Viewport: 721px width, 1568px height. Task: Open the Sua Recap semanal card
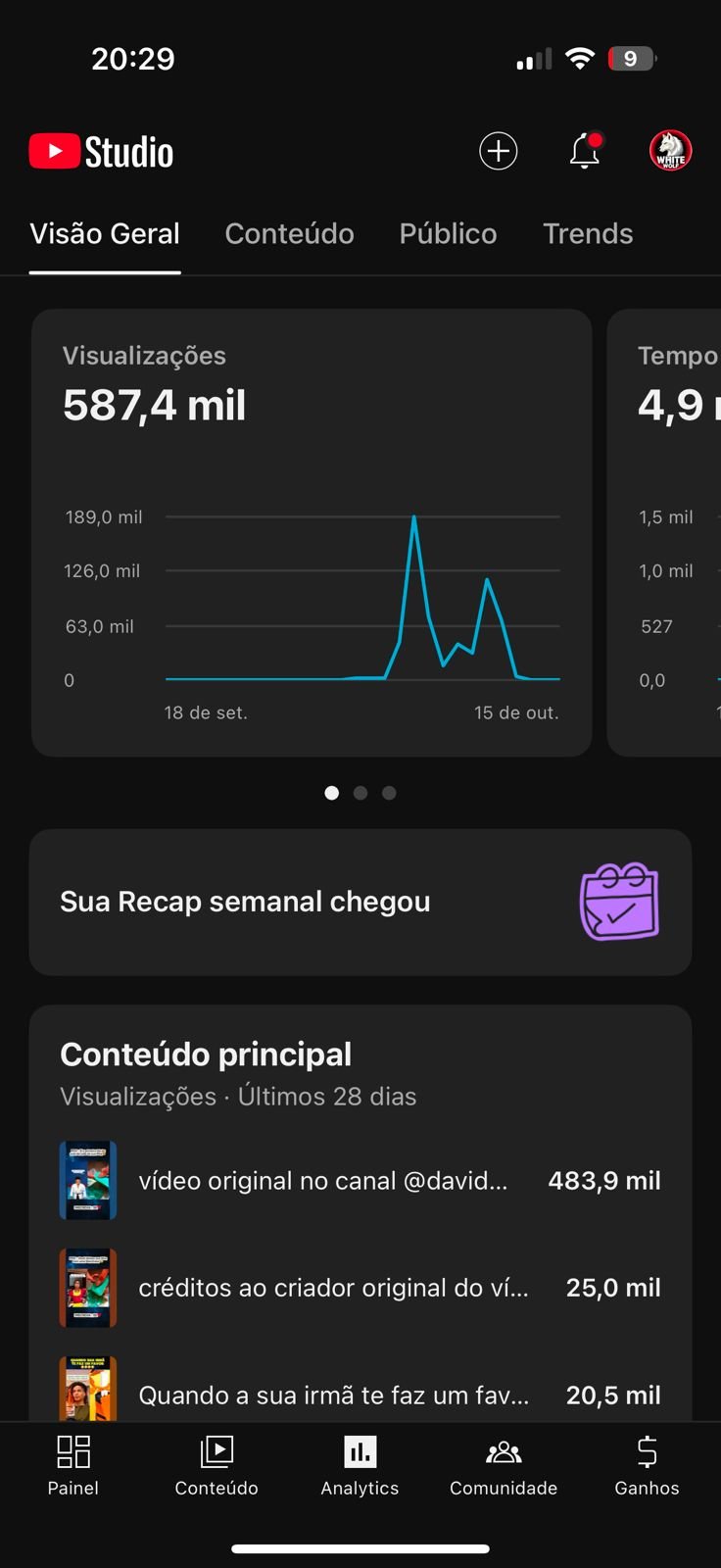coord(360,902)
